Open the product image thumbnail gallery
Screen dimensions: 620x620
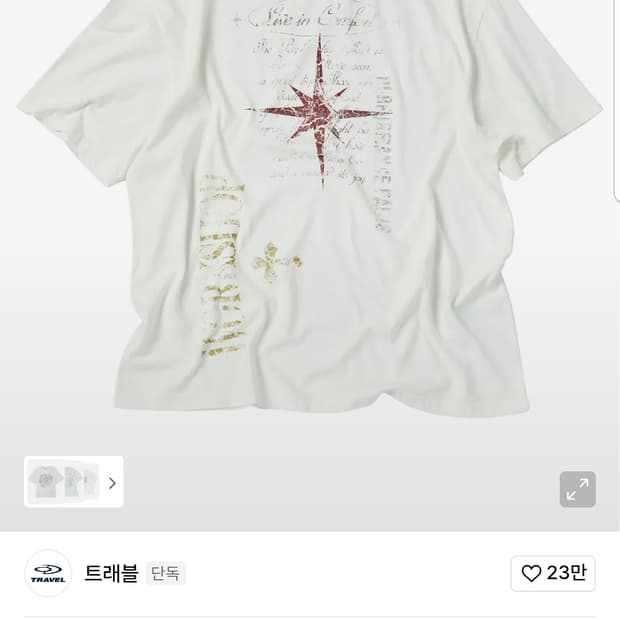[x=73, y=482]
